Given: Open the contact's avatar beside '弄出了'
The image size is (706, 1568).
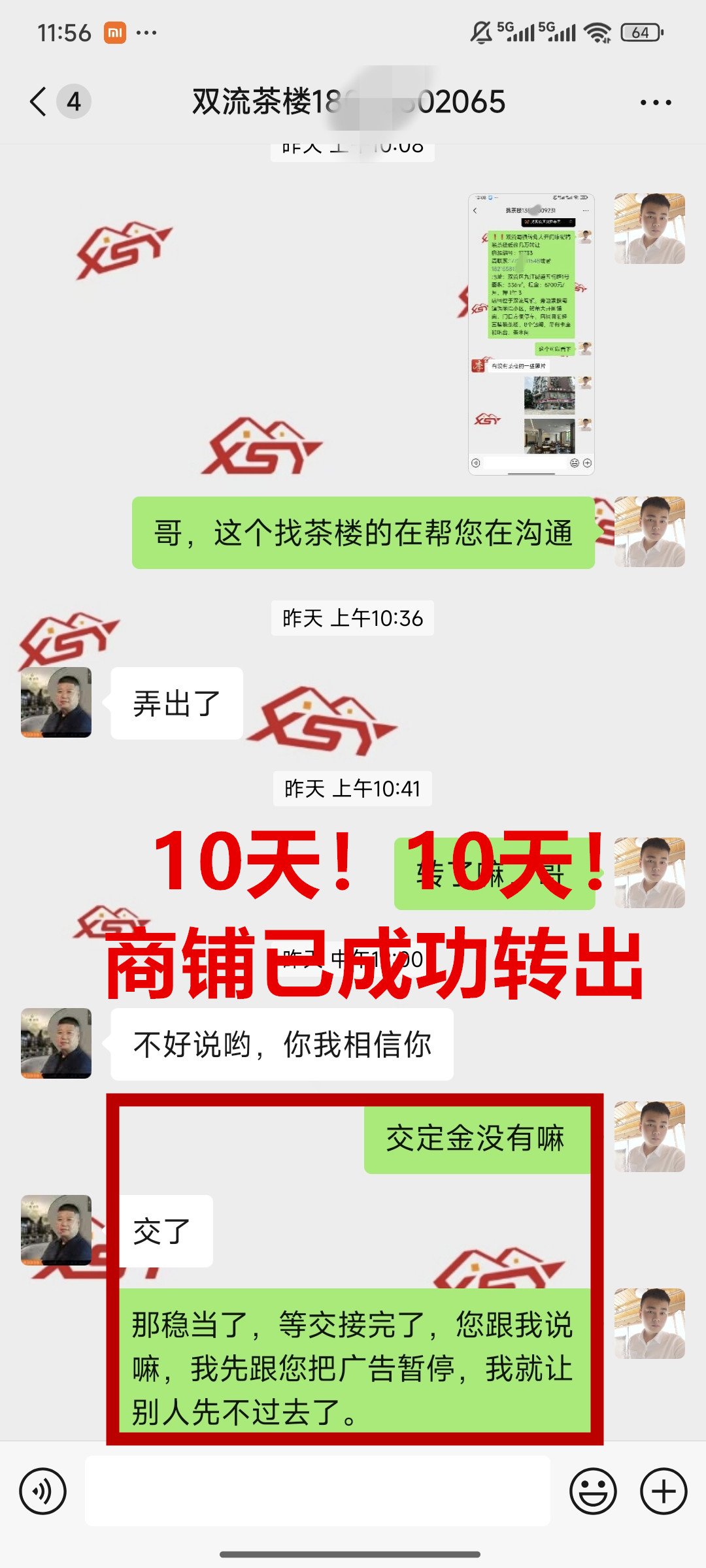Looking at the screenshot, I should tap(56, 702).
